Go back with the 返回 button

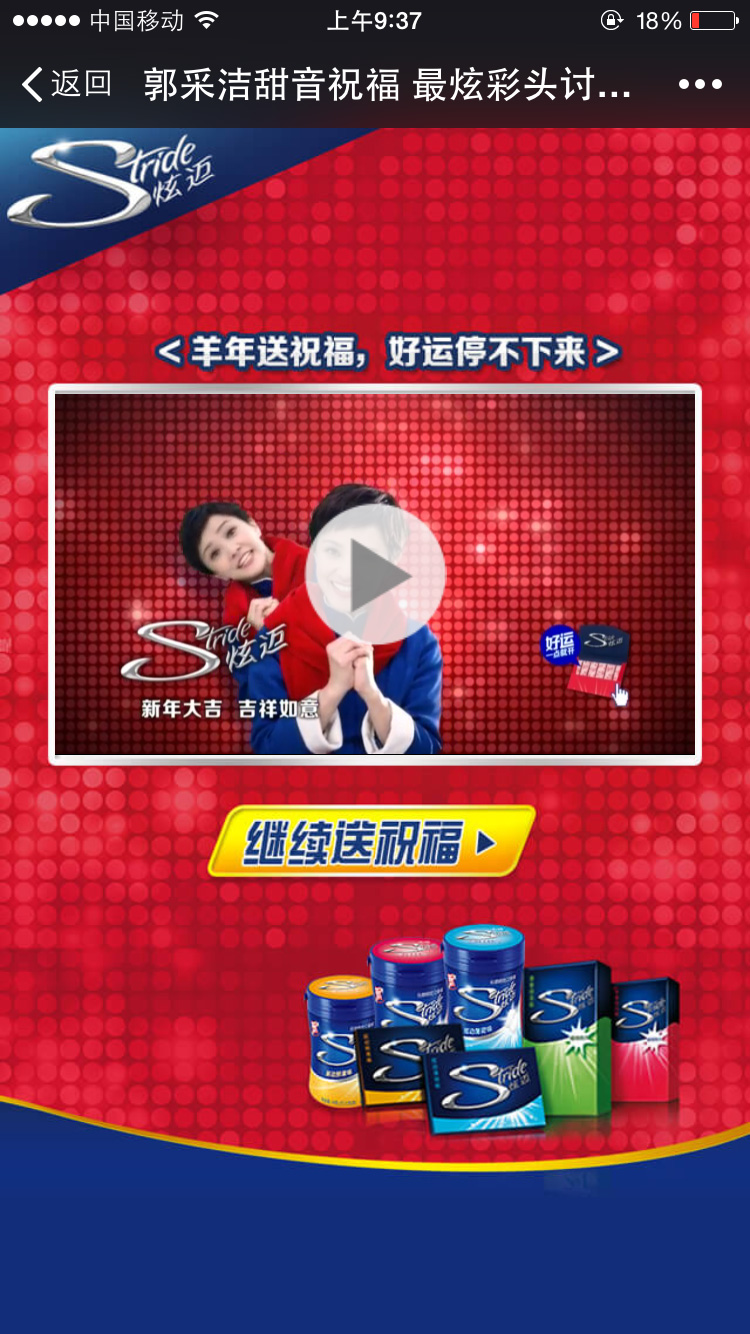tap(66, 84)
